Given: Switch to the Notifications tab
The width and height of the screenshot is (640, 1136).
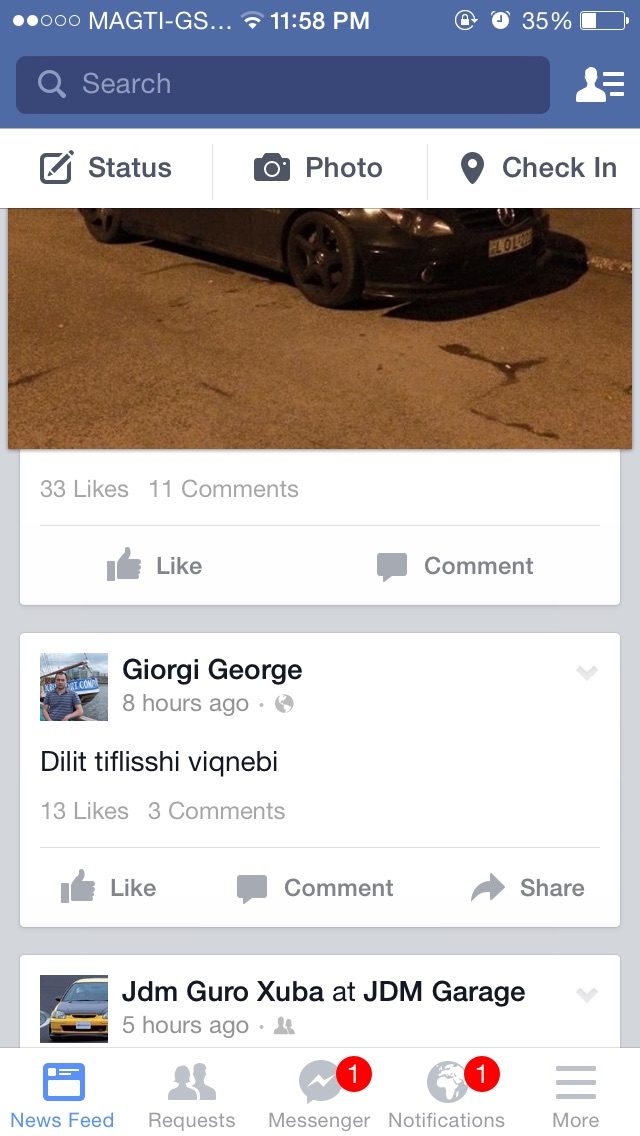Looking at the screenshot, I should pyautogui.click(x=447, y=1093).
